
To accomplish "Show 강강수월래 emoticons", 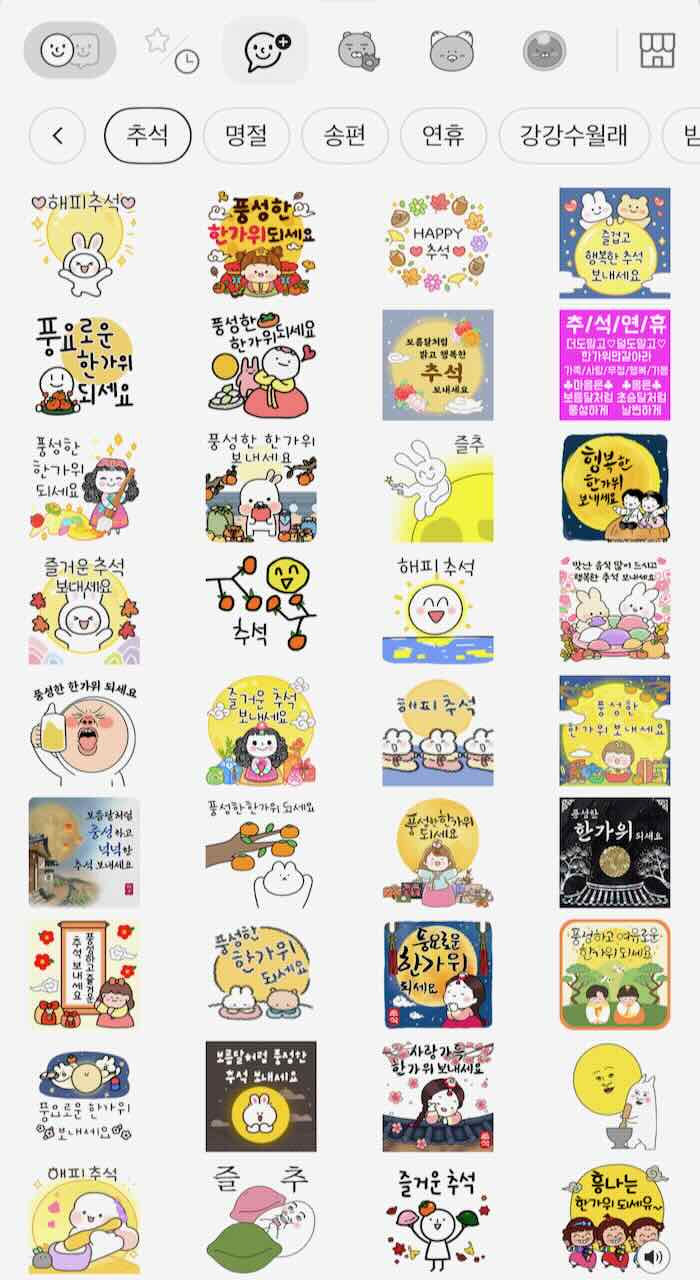I will pyautogui.click(x=573, y=135).
